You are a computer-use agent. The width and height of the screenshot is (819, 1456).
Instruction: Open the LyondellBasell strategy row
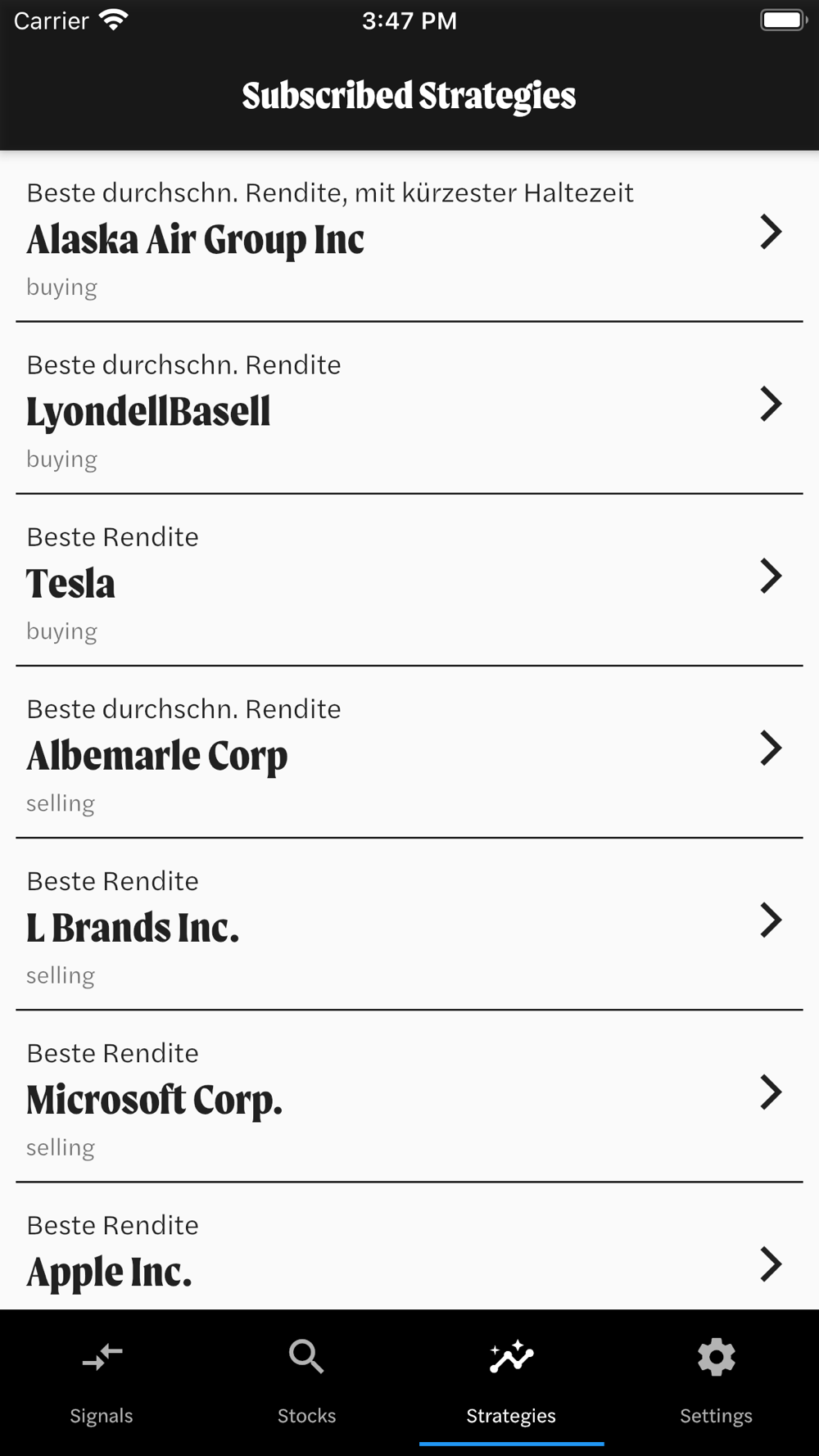click(409, 409)
